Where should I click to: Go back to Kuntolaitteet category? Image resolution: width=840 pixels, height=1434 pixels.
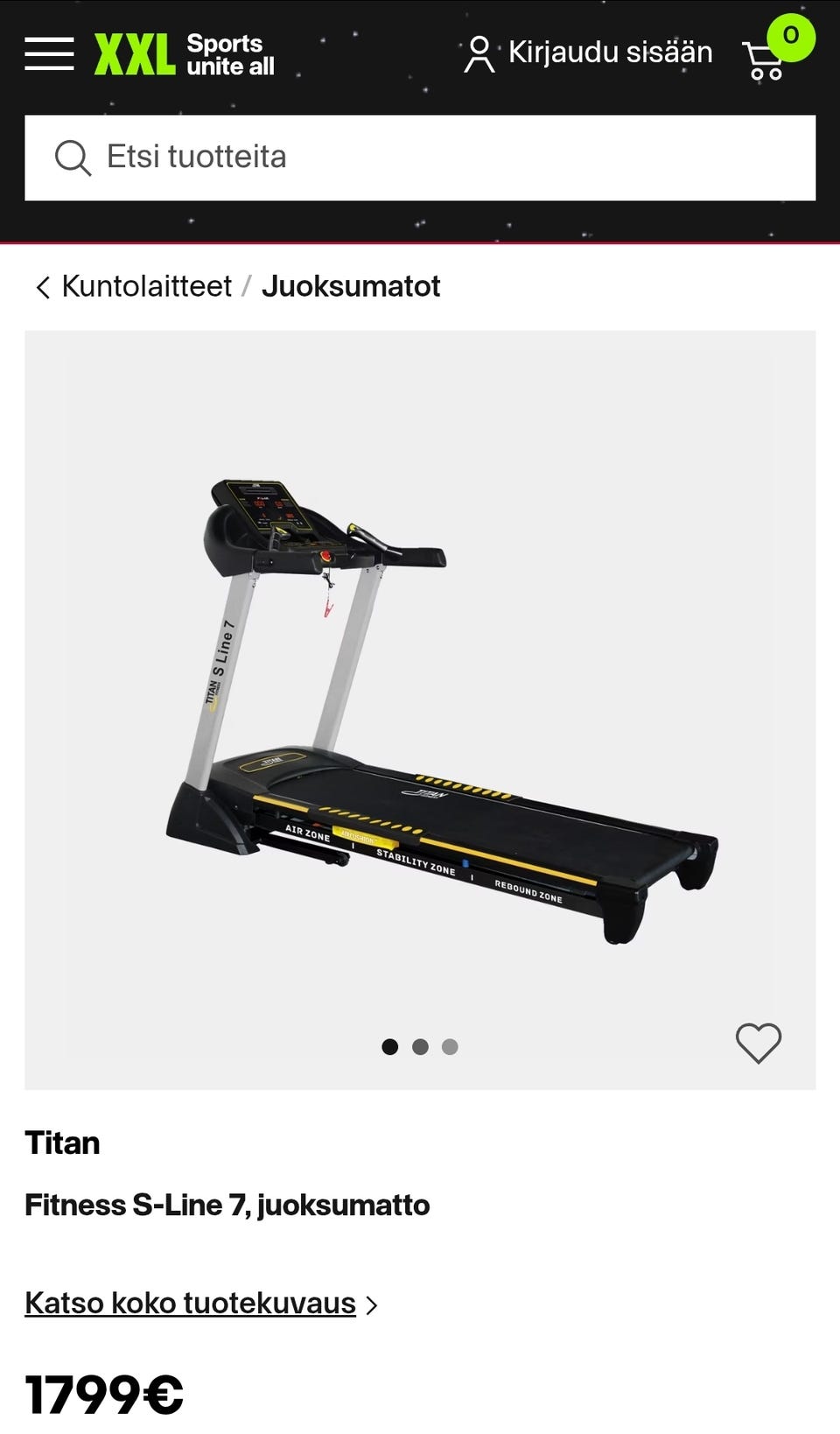[x=134, y=286]
